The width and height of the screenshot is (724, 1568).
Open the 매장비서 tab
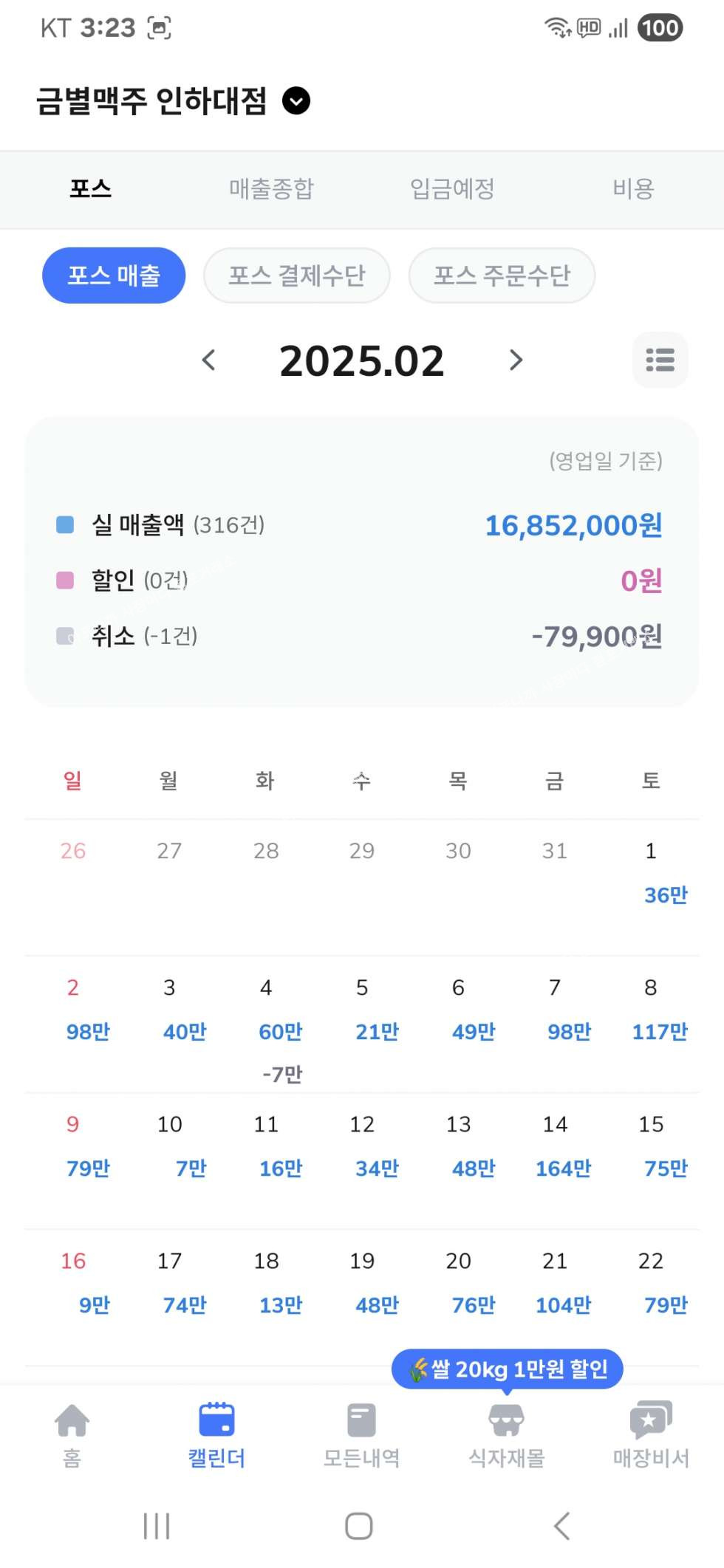click(x=651, y=1434)
